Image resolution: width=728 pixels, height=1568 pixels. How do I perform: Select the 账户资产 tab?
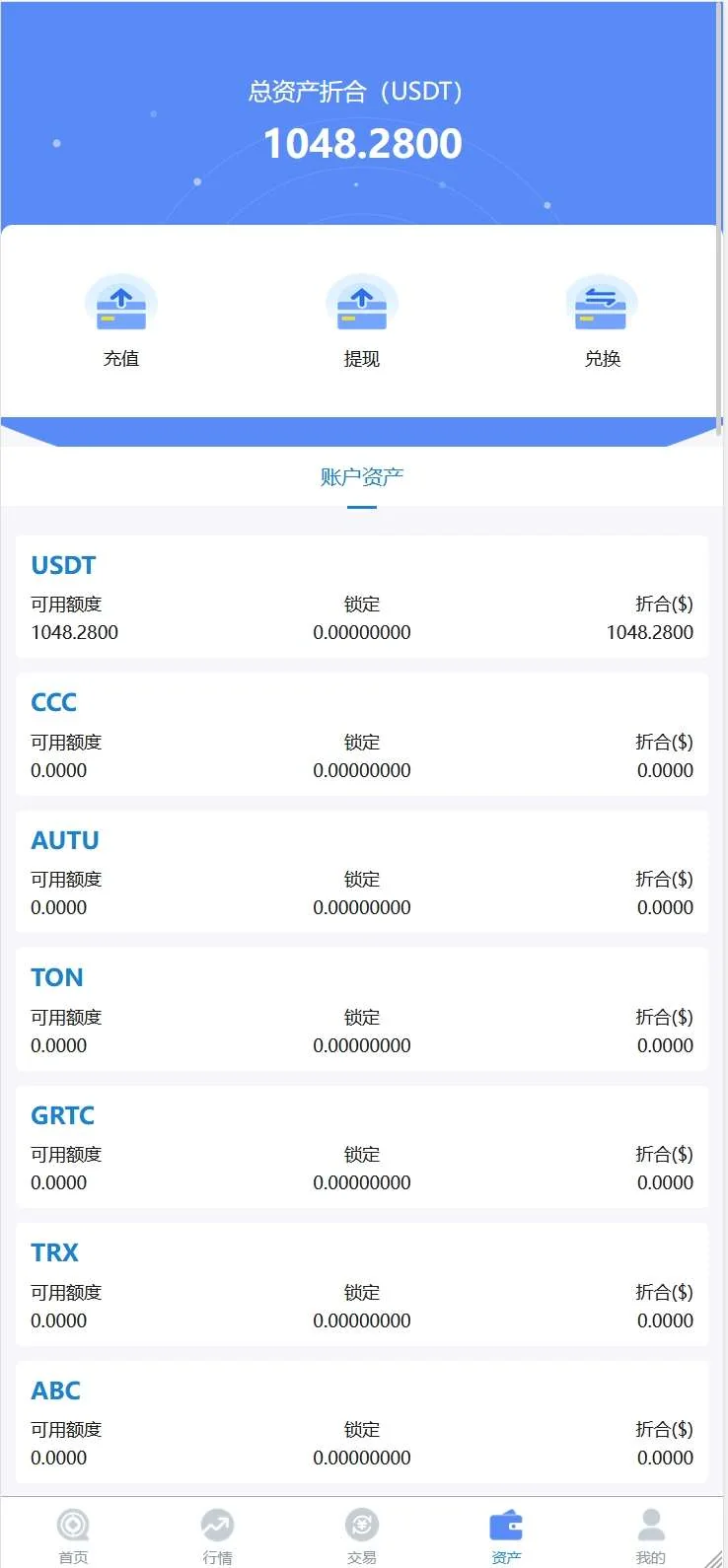pyautogui.click(x=362, y=478)
